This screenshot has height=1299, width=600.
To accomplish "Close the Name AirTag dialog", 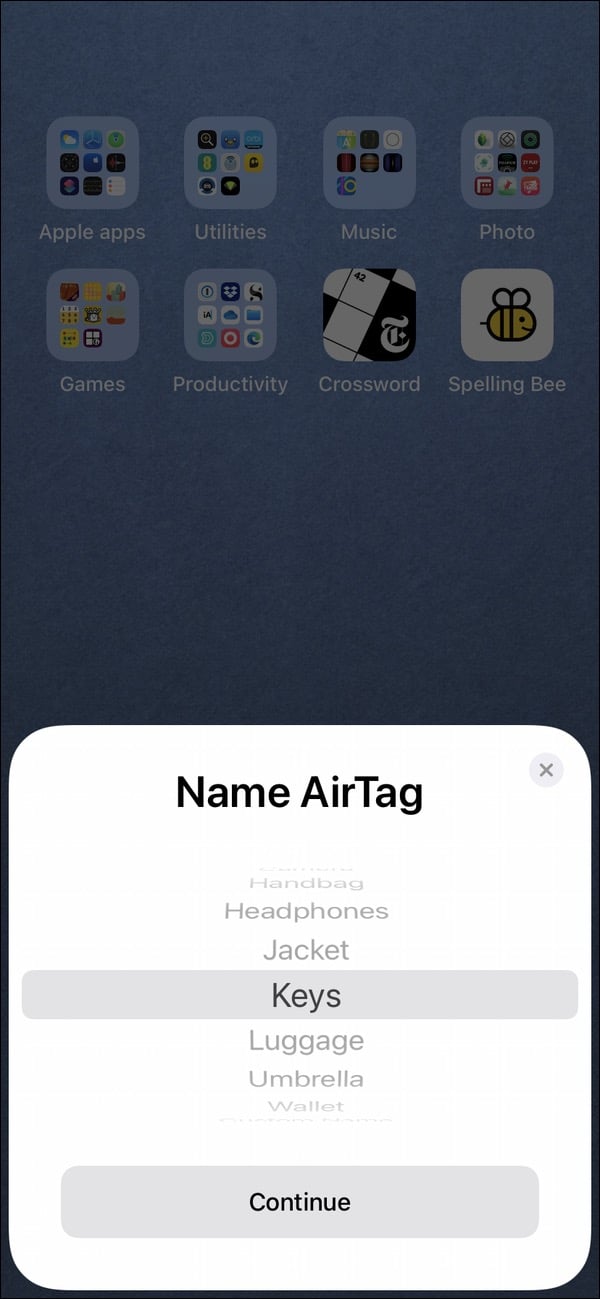I will tap(545, 770).
